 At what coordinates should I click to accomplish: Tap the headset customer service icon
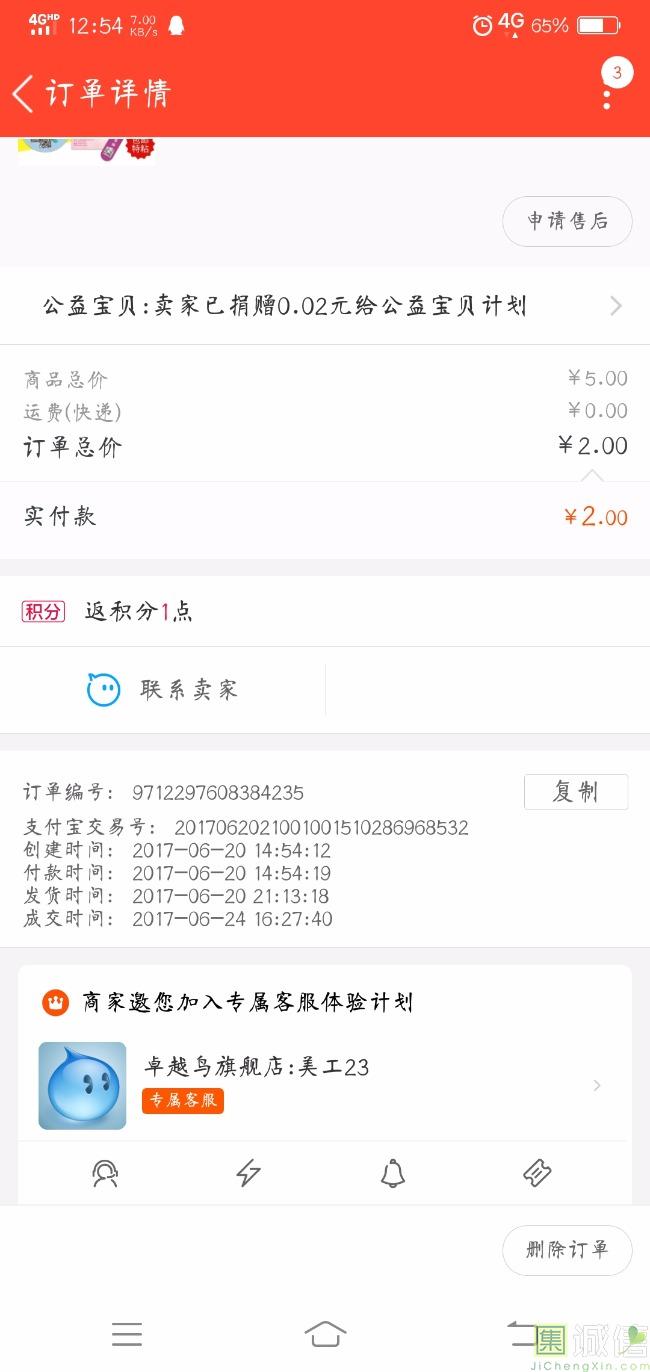click(105, 1173)
